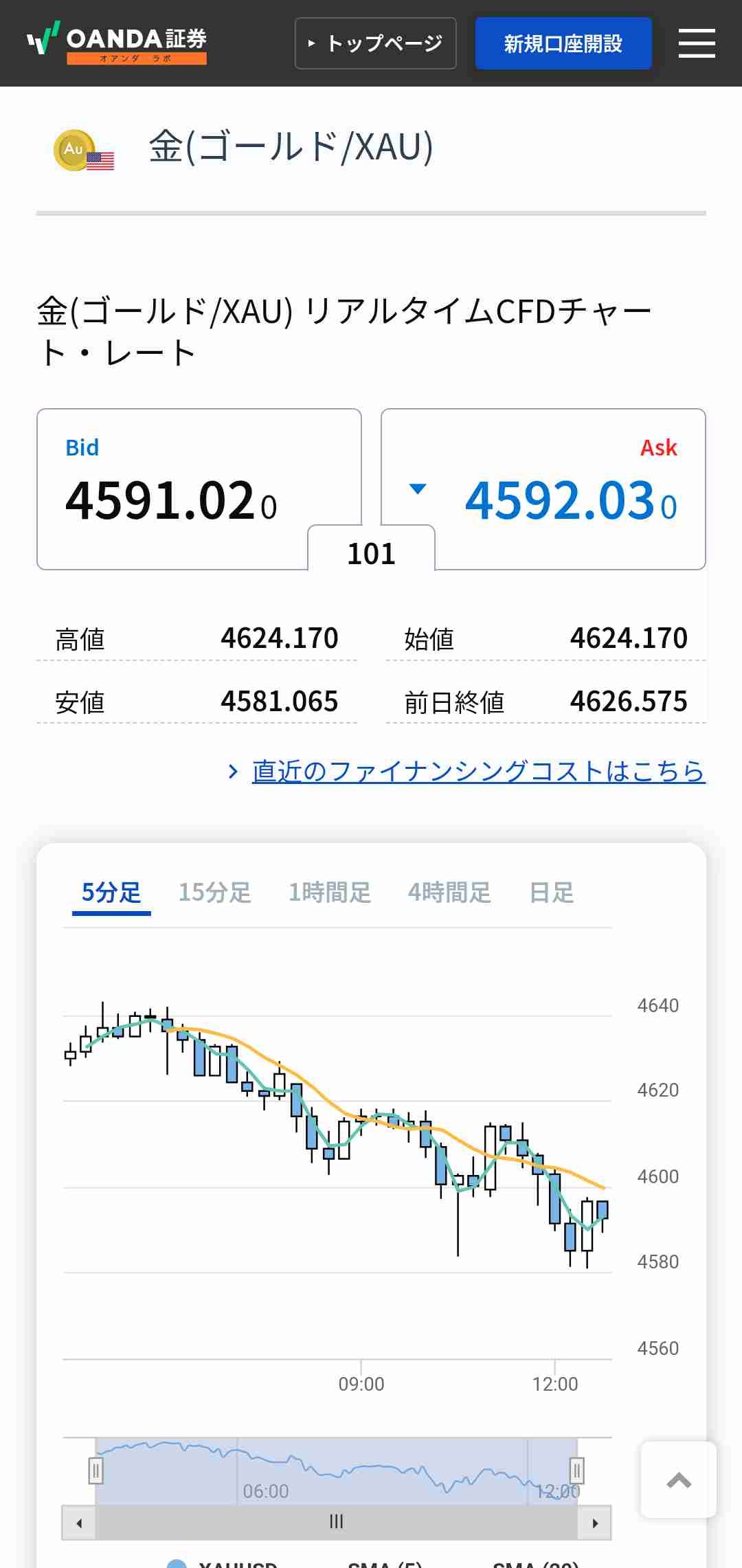The height and width of the screenshot is (1568, 742).
Task: Open 直近のファイナンシングコストはこちら link
Action: tap(478, 771)
